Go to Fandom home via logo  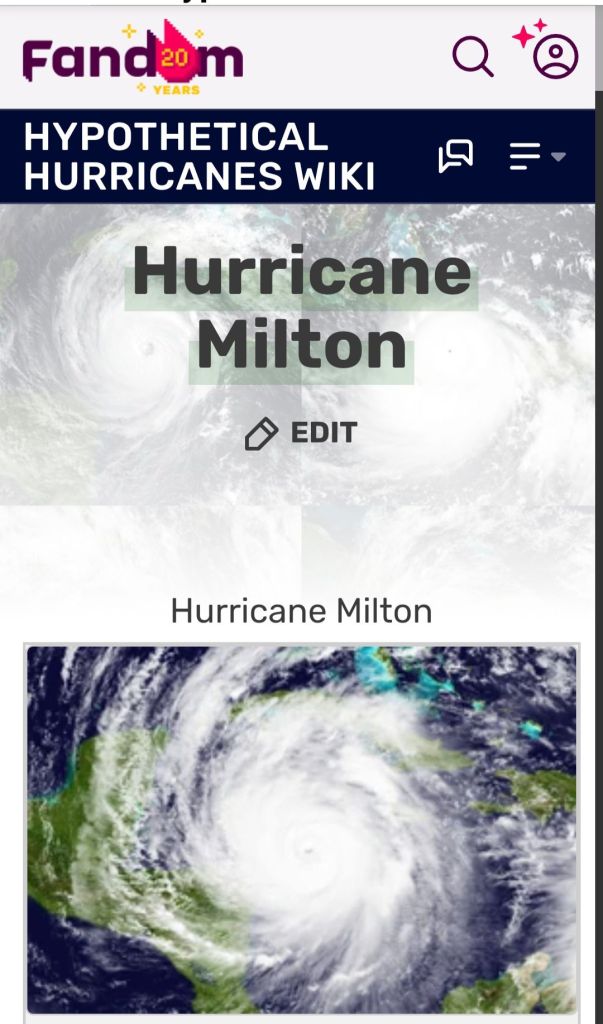point(133,58)
